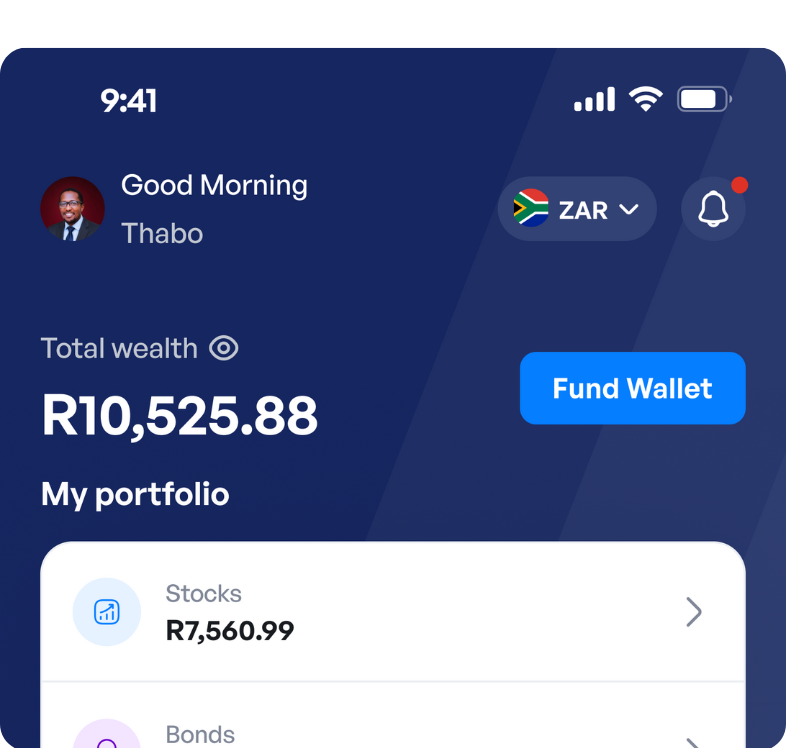Open the notifications bell
This screenshot has height=748, width=786.
point(713,209)
